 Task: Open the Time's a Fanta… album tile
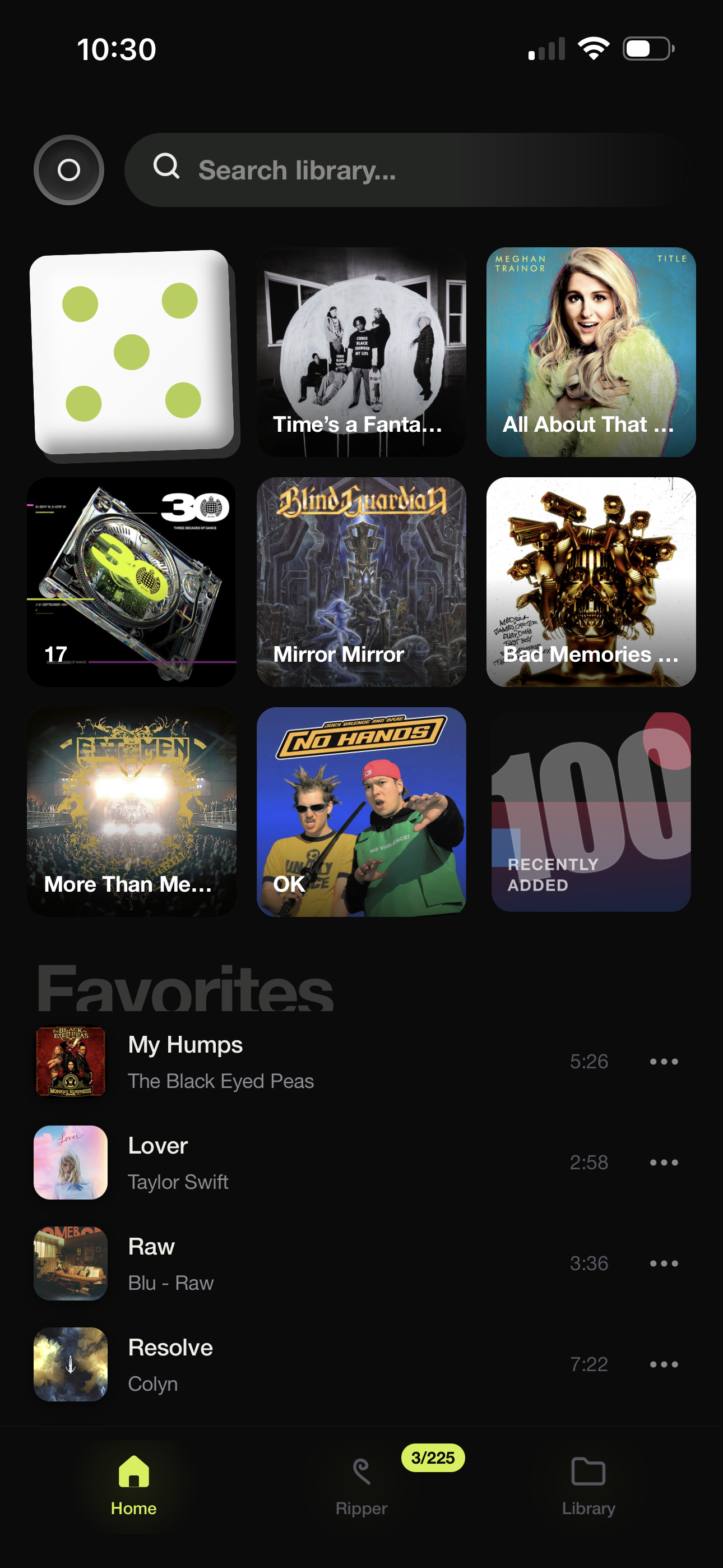click(x=361, y=352)
